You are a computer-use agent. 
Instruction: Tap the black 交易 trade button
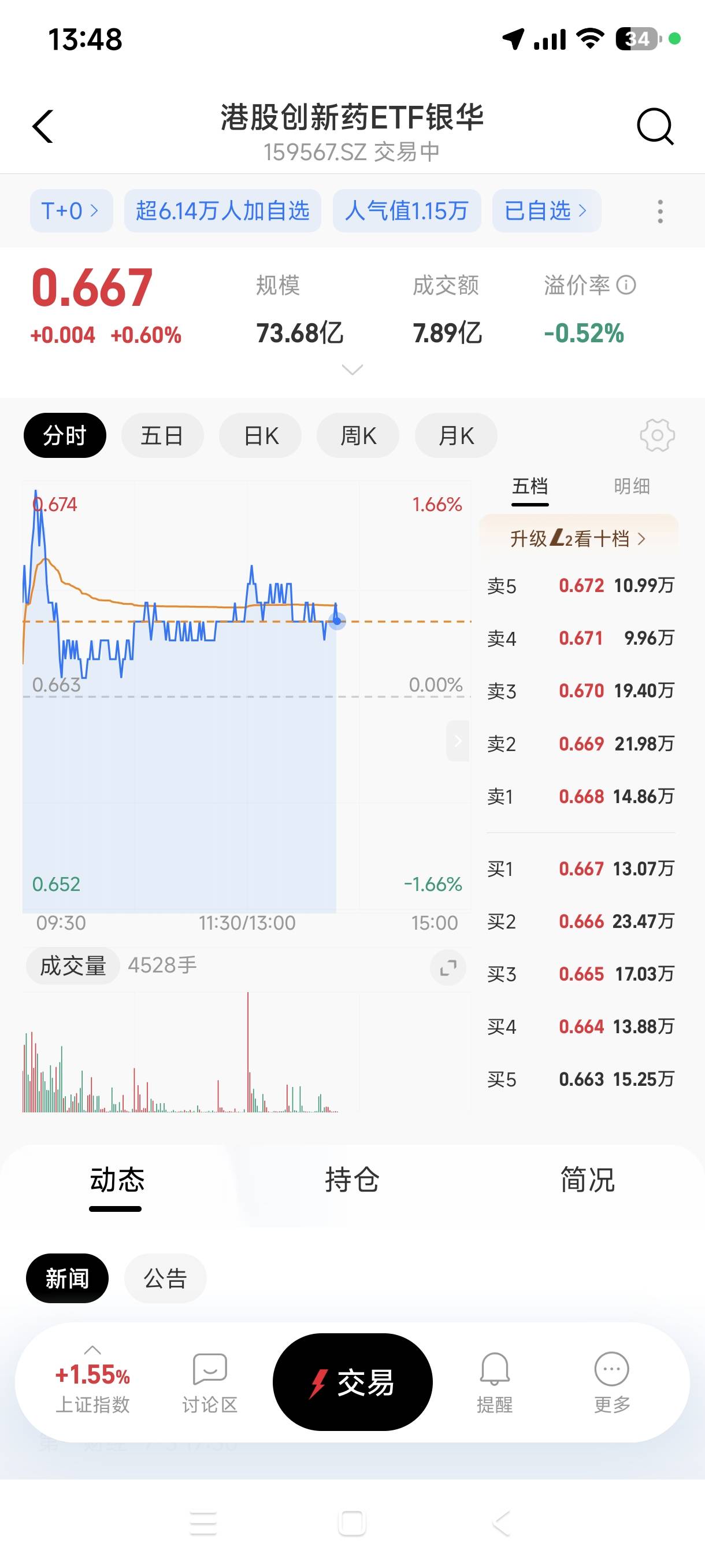[x=353, y=1382]
